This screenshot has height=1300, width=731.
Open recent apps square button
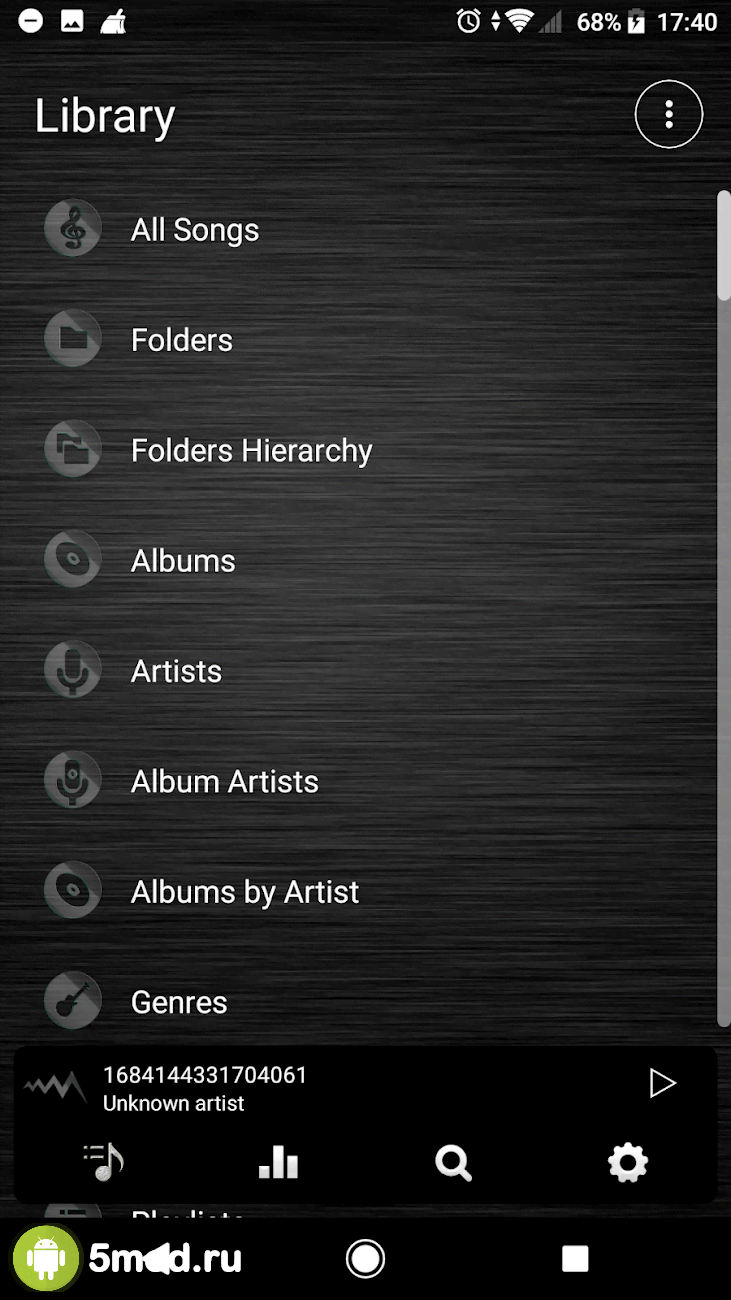coord(575,1258)
